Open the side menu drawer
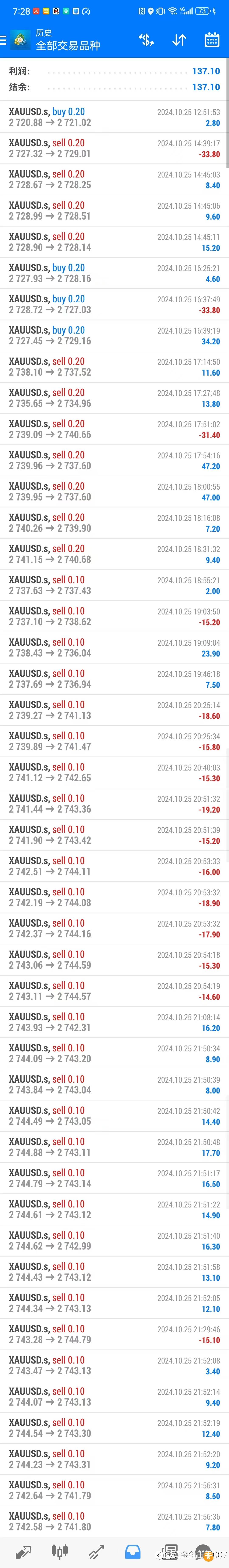 (x=4, y=40)
